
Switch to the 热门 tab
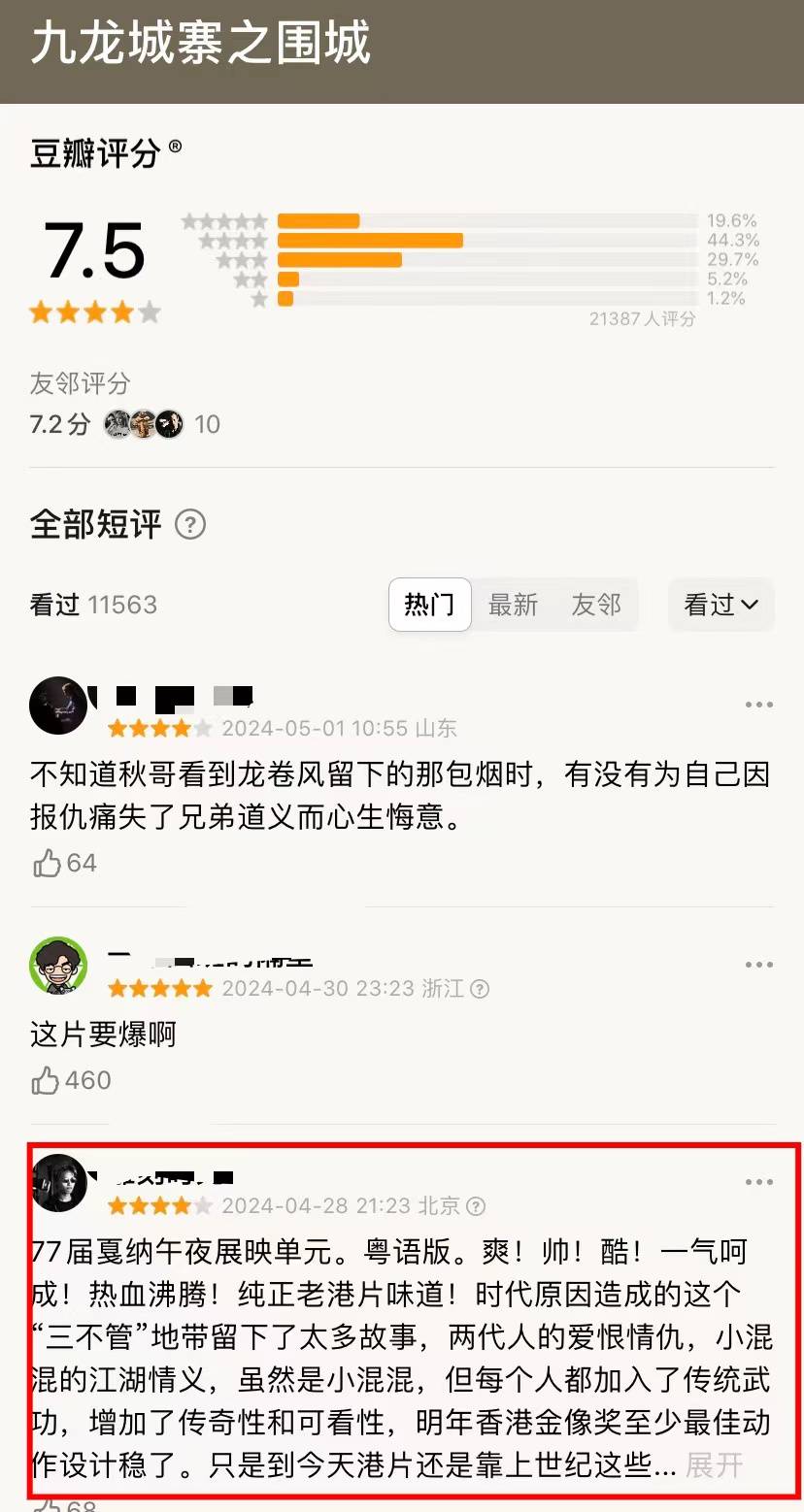[x=429, y=605]
